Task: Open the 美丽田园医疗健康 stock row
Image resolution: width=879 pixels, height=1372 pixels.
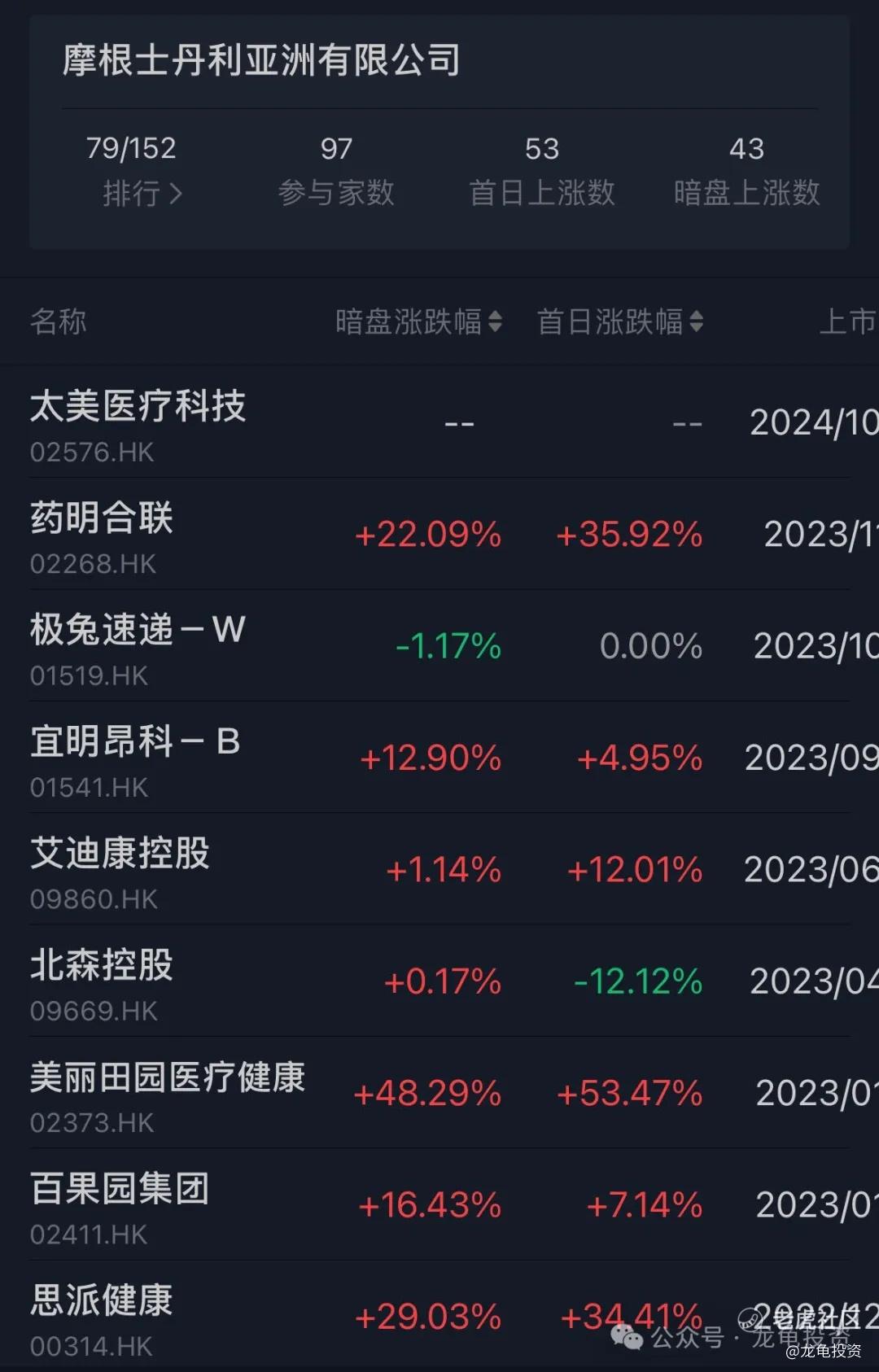Action: 439,1092
